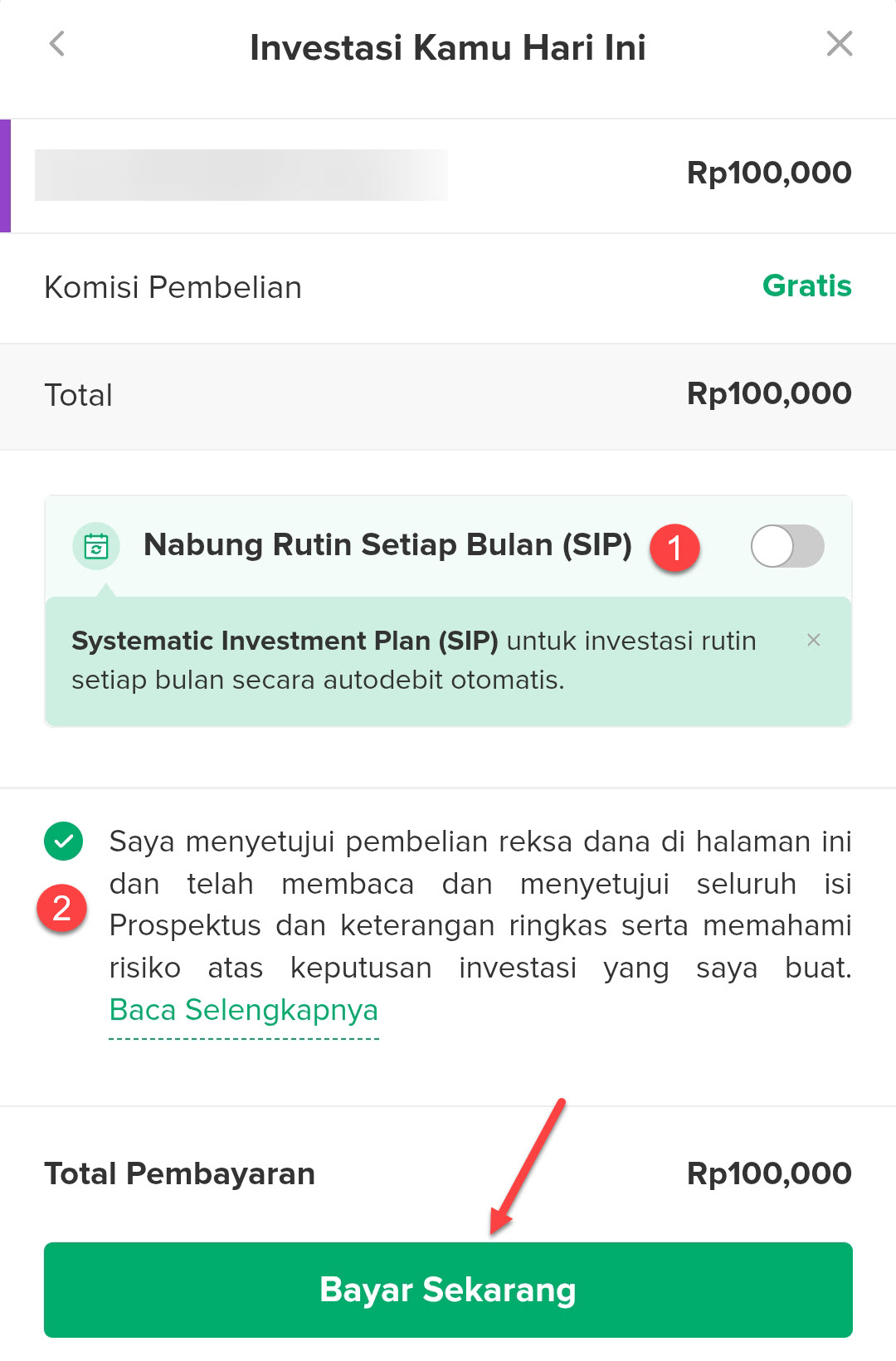The height and width of the screenshot is (1361, 896).
Task: Tap Bayar Sekarang to pay now
Action: [448, 1290]
